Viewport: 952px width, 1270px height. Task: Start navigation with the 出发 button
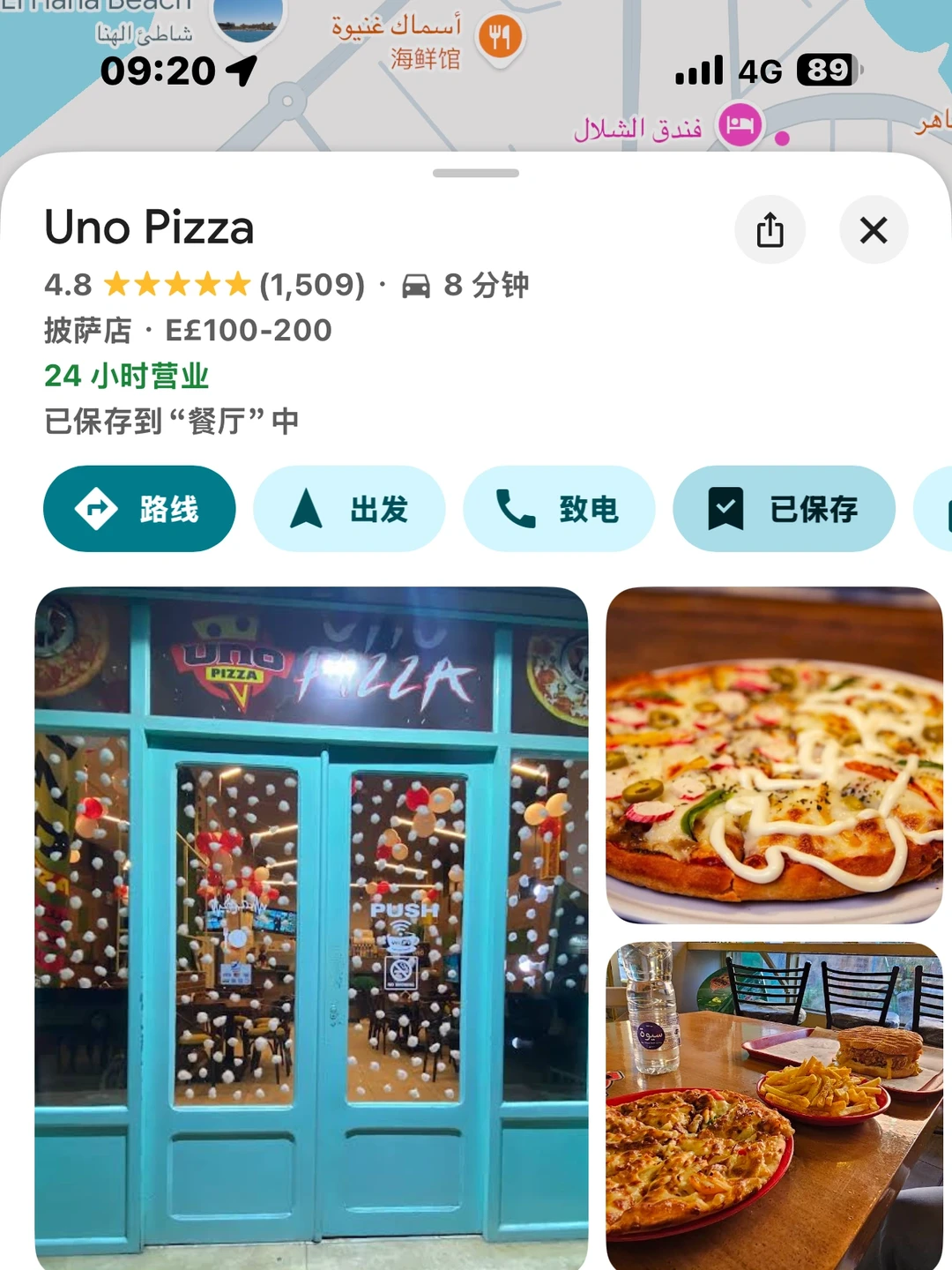click(349, 509)
